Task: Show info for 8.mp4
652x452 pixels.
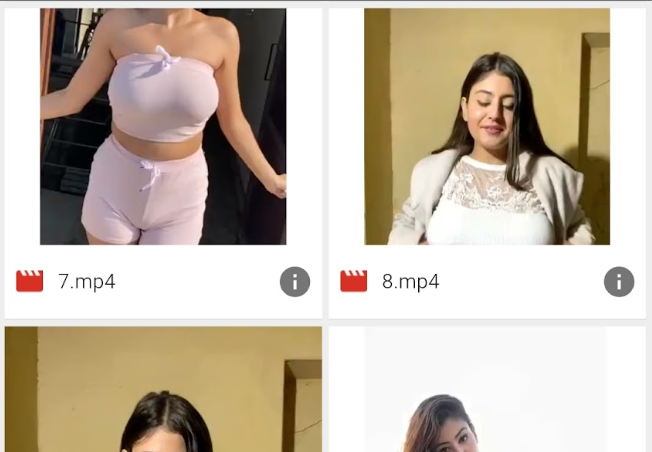Action: 619,282
